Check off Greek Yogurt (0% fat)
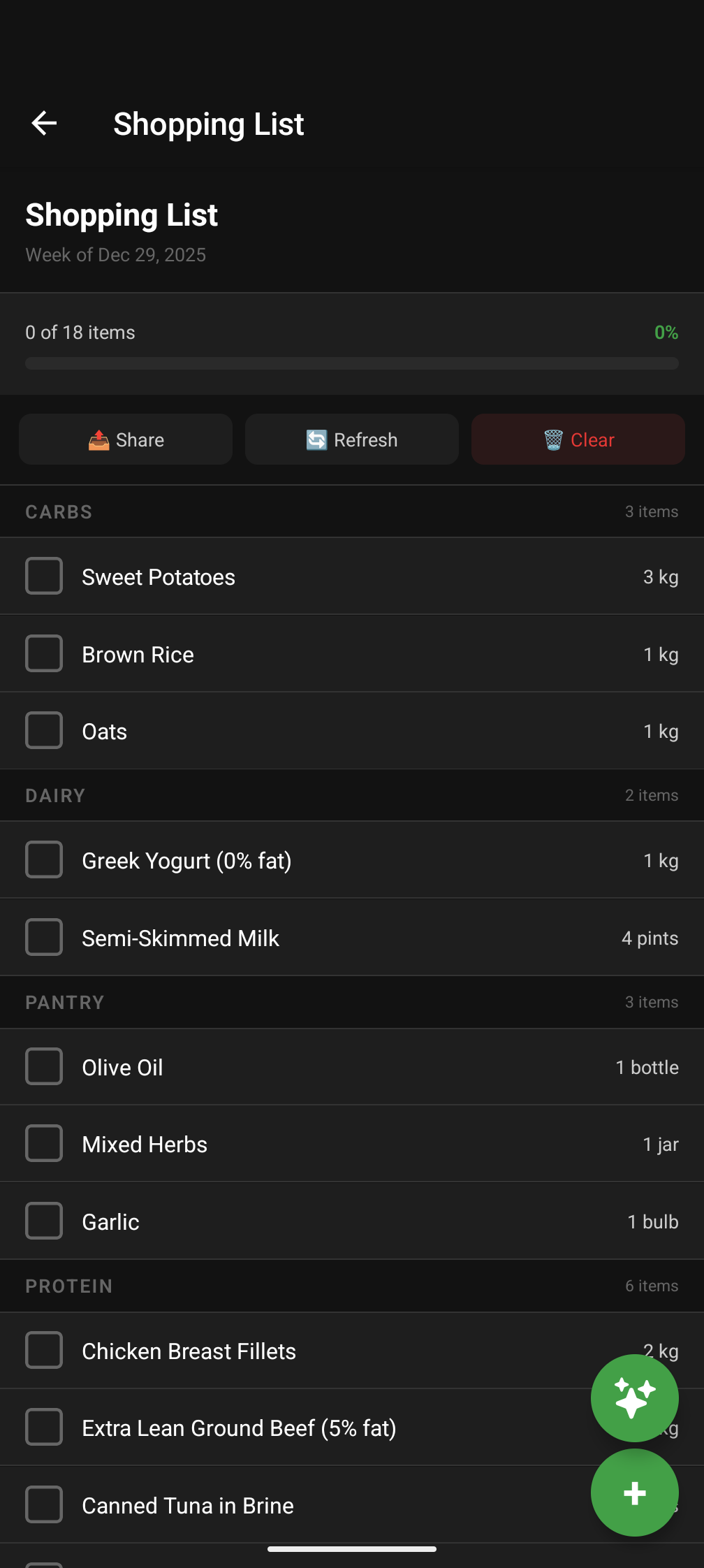This screenshot has width=704, height=1568. click(x=44, y=859)
